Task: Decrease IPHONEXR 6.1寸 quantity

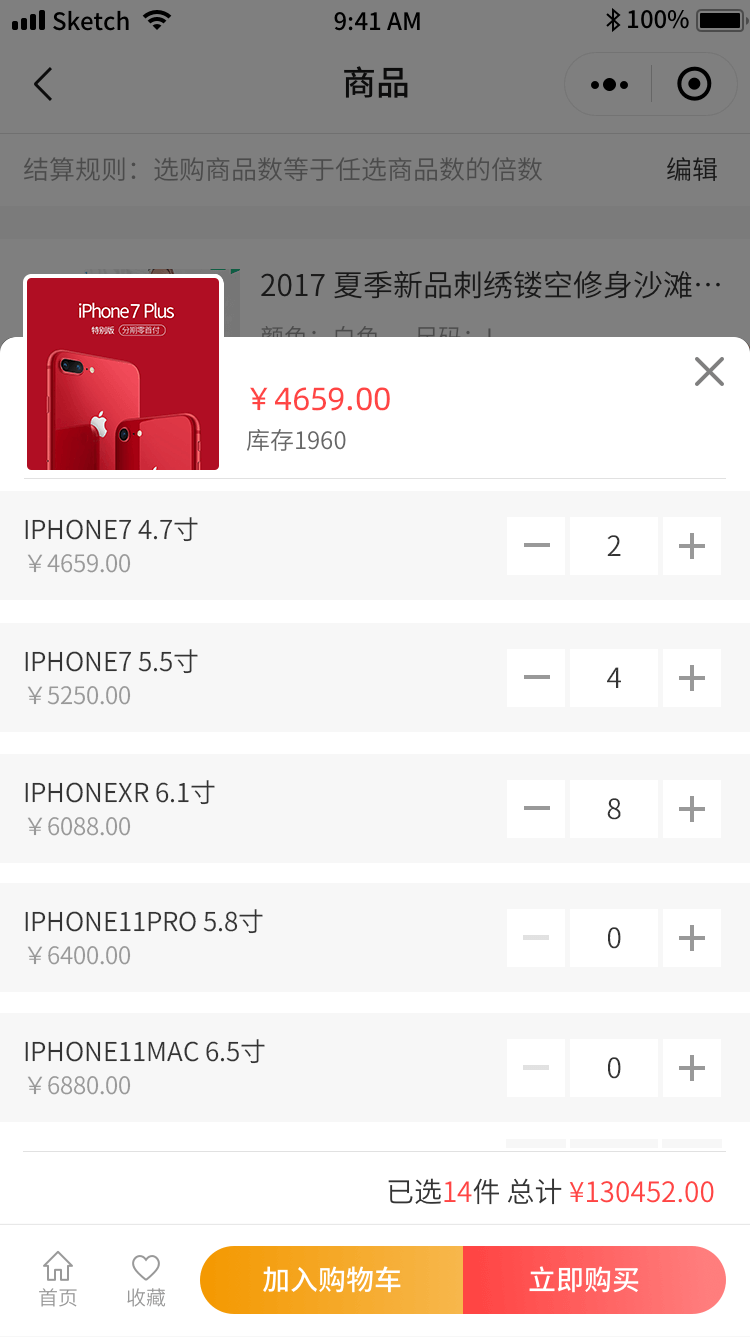Action: click(537, 809)
